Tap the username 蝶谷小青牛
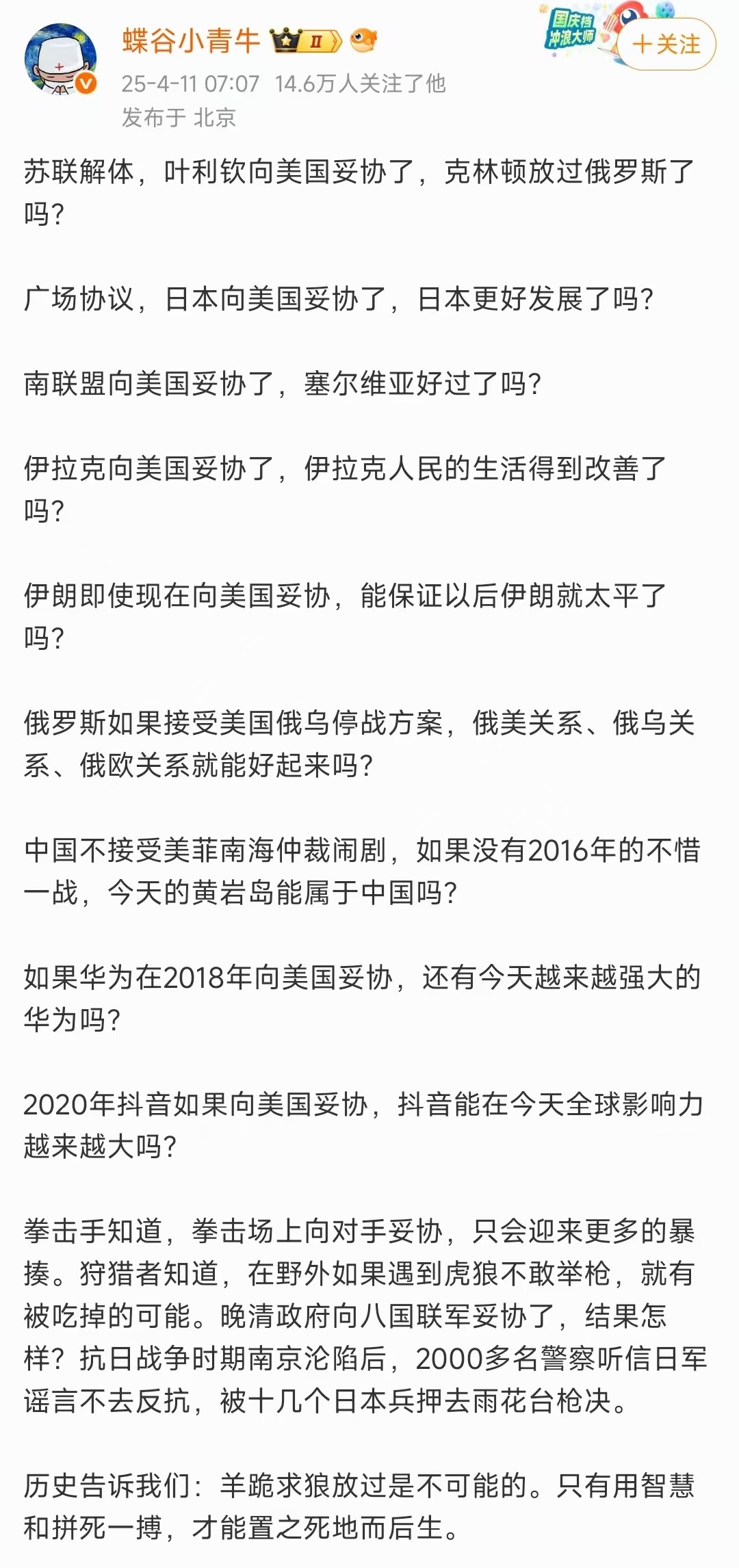Image resolution: width=739 pixels, height=1568 pixels. pyautogui.click(x=191, y=41)
